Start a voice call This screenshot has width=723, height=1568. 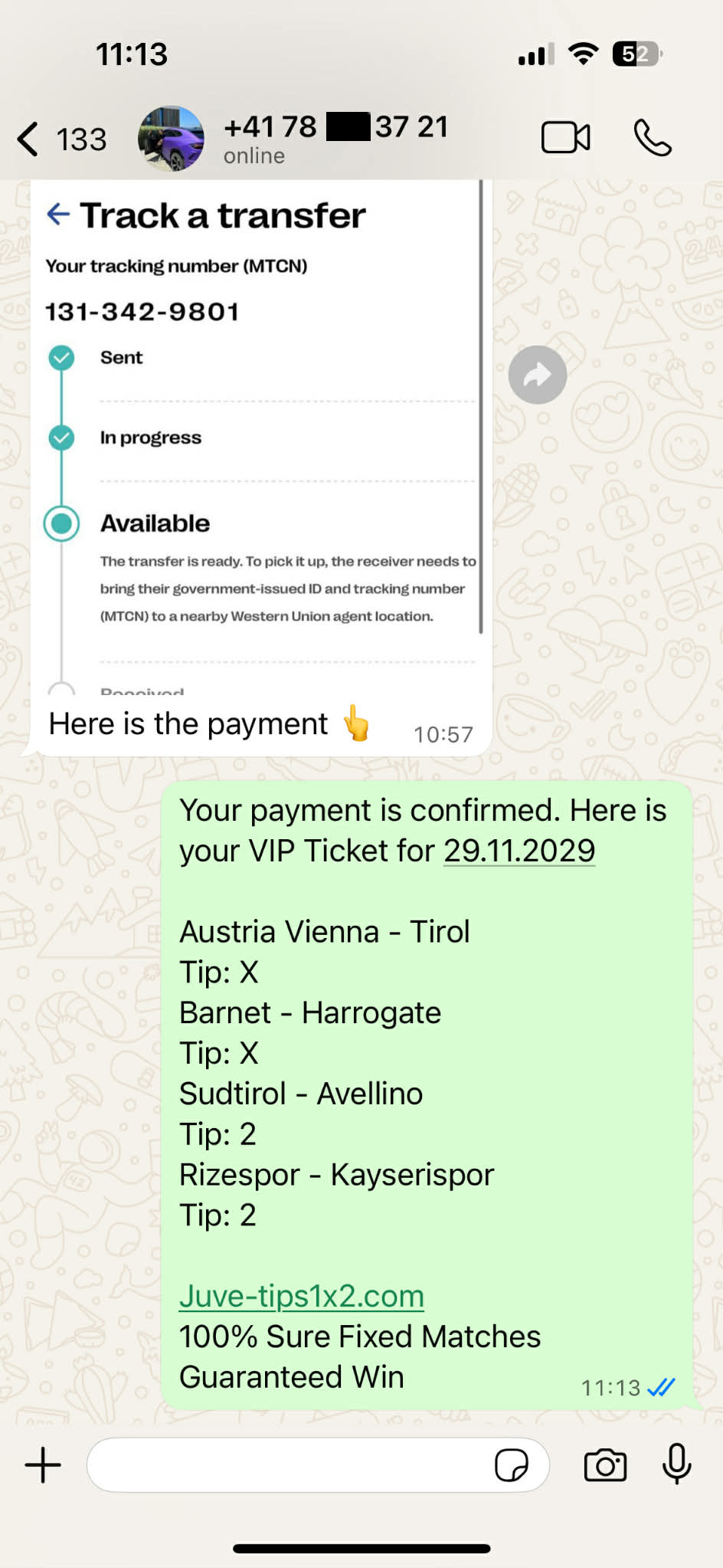coord(653,138)
